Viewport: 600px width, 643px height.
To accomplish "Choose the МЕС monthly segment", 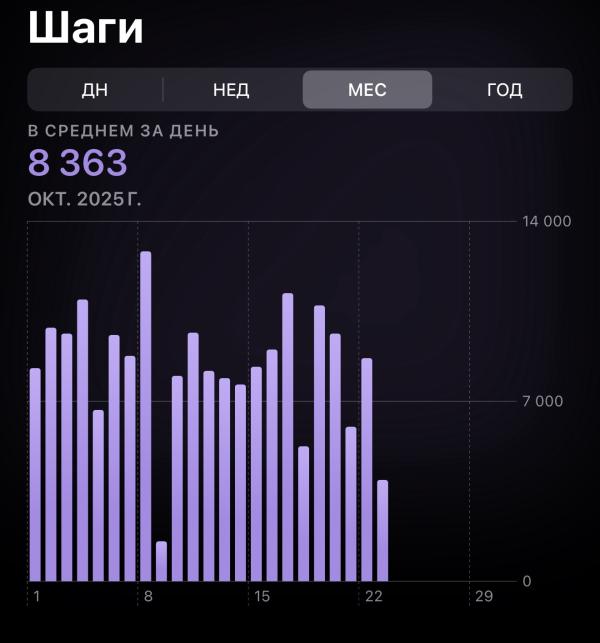I will pos(367,89).
